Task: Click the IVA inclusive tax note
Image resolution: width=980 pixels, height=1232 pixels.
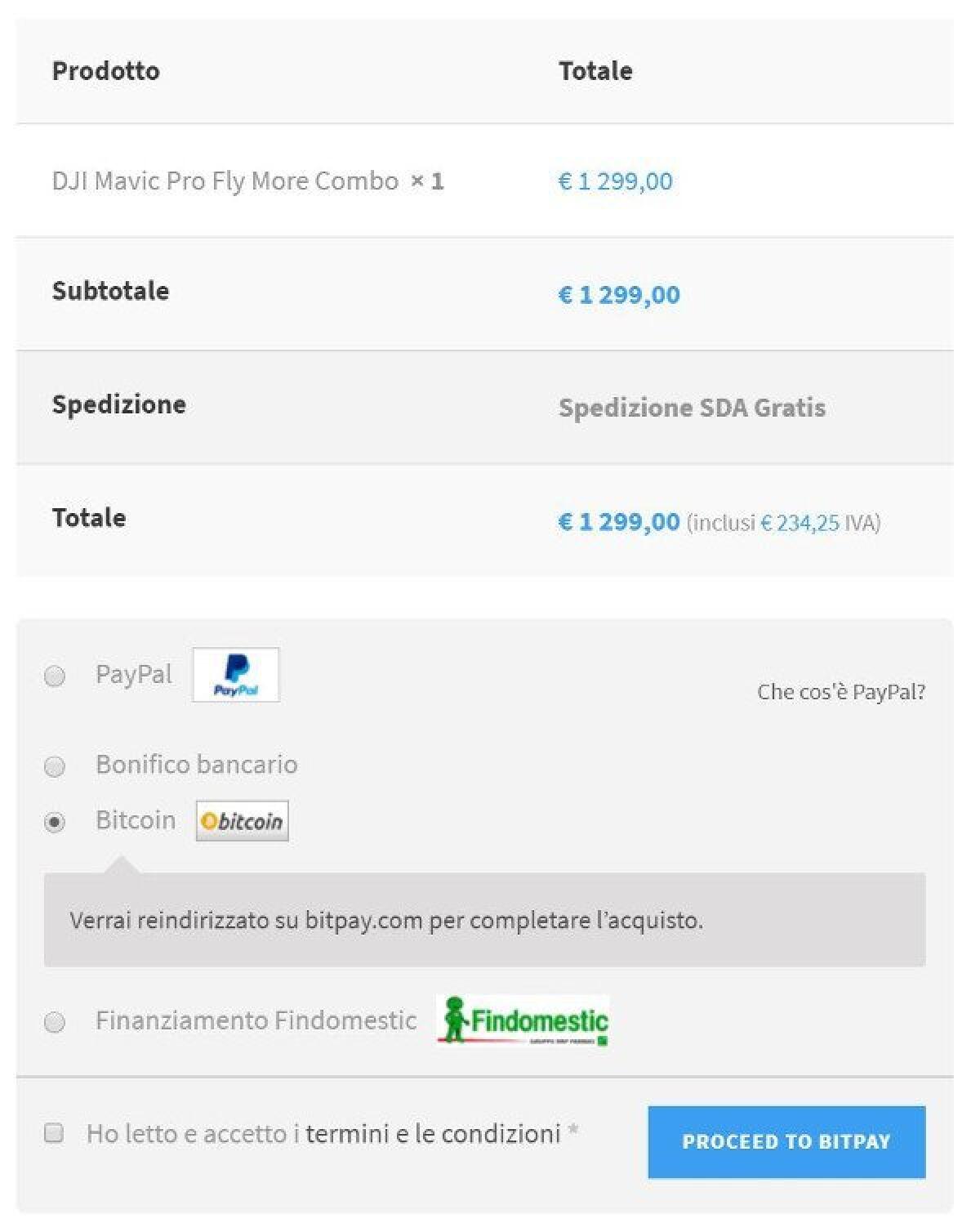Action: [782, 521]
